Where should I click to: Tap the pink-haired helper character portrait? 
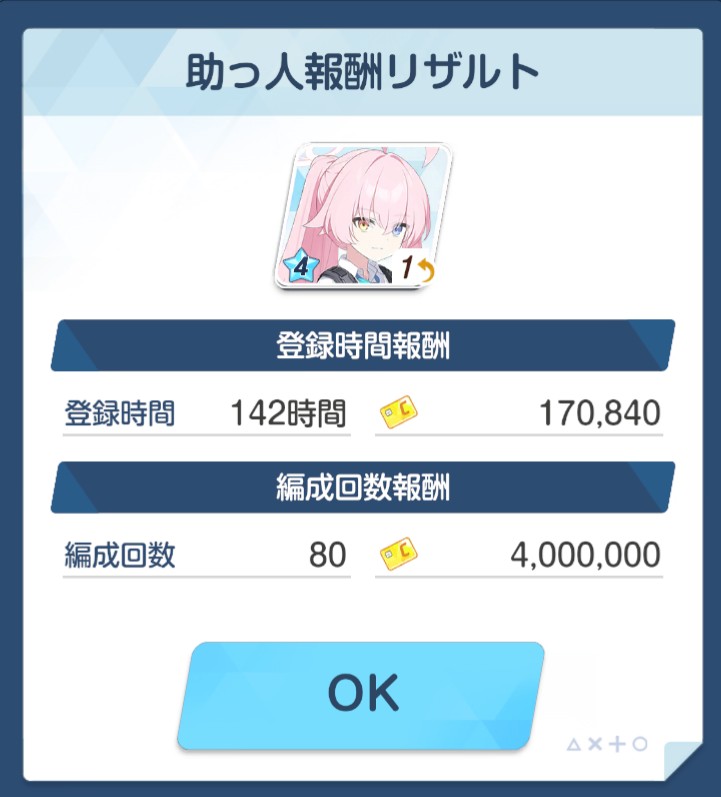coord(362,216)
